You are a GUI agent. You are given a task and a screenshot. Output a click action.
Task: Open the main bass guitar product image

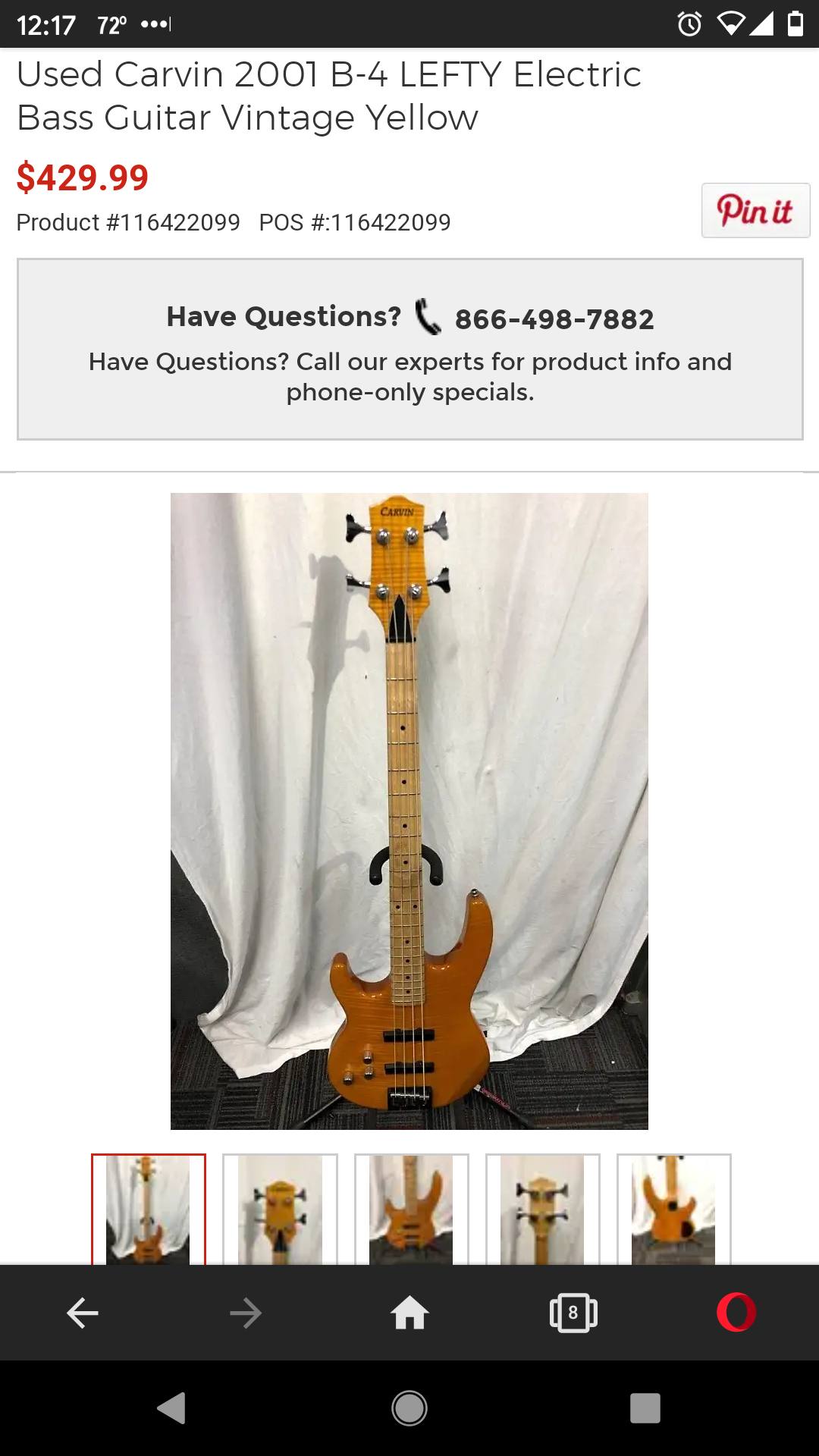[409, 811]
